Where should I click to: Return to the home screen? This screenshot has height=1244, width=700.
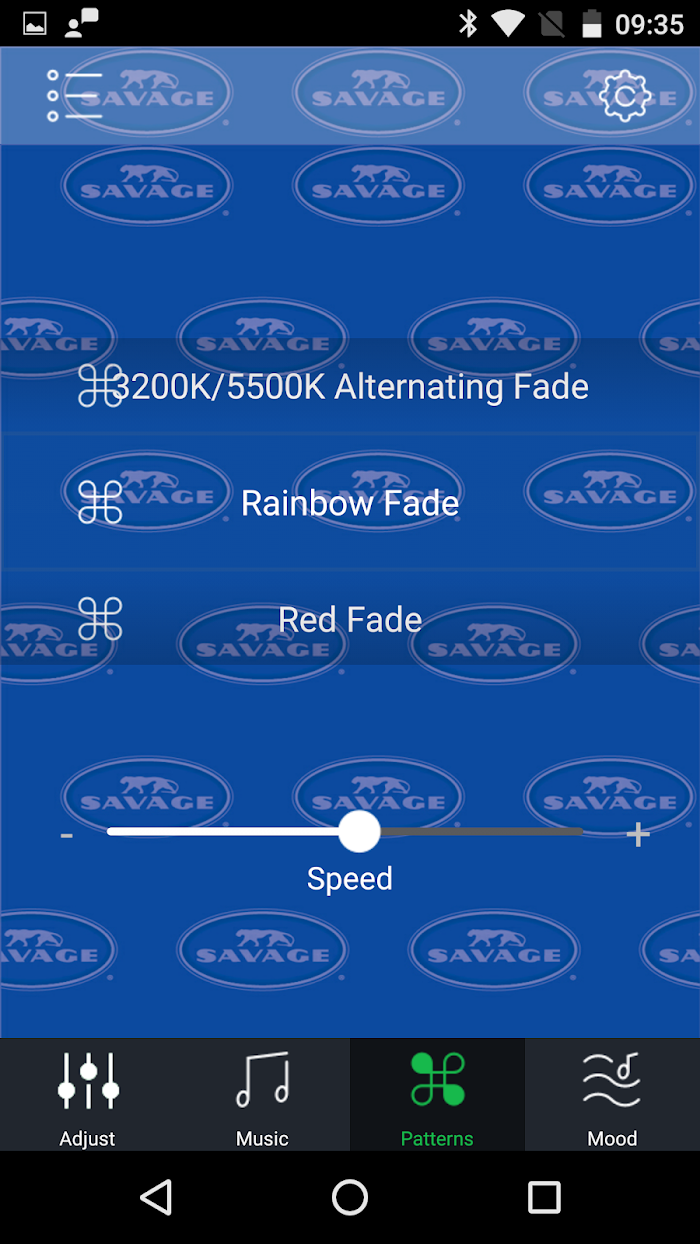coord(350,1197)
